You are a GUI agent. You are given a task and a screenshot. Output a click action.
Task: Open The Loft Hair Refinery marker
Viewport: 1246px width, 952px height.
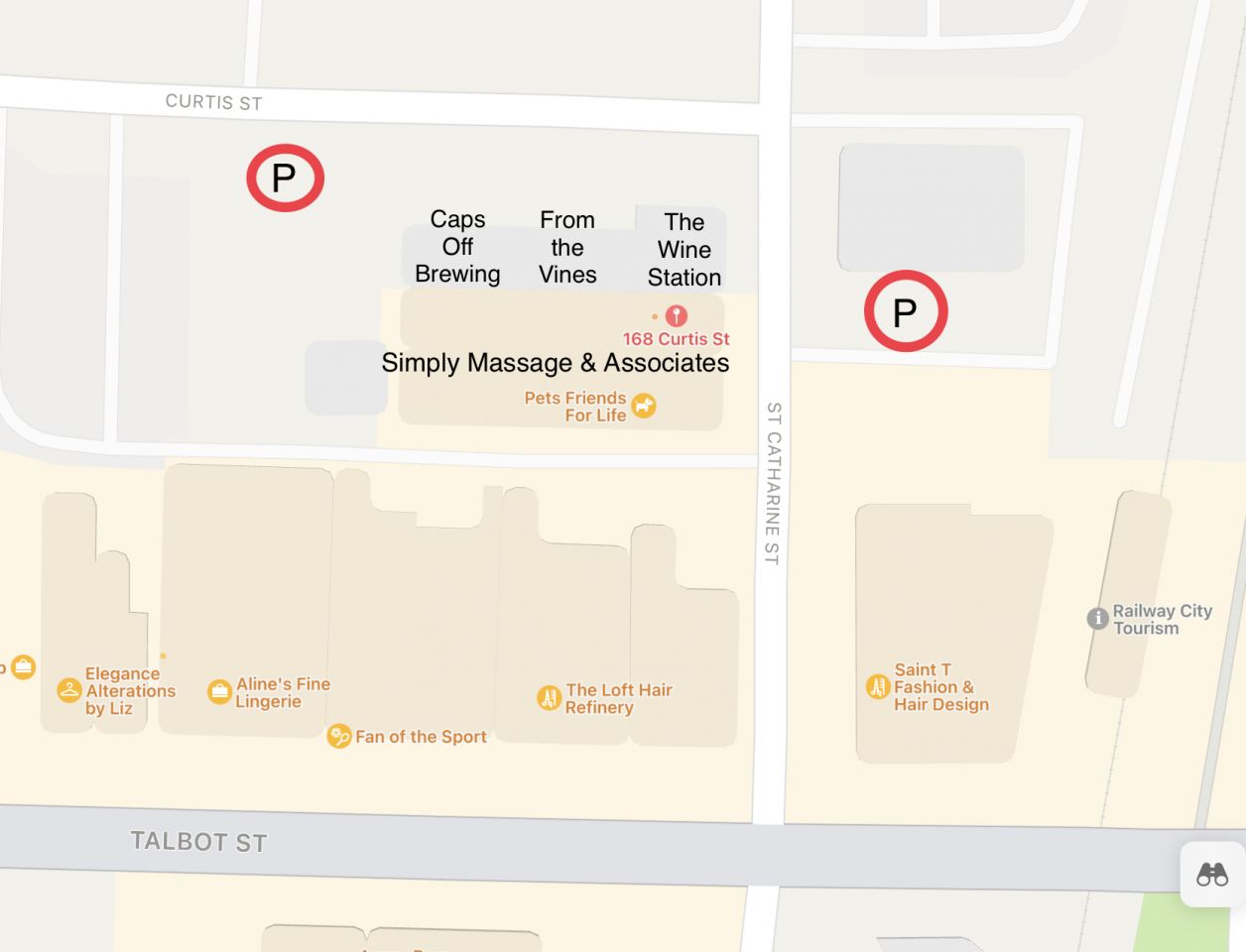[x=549, y=698]
